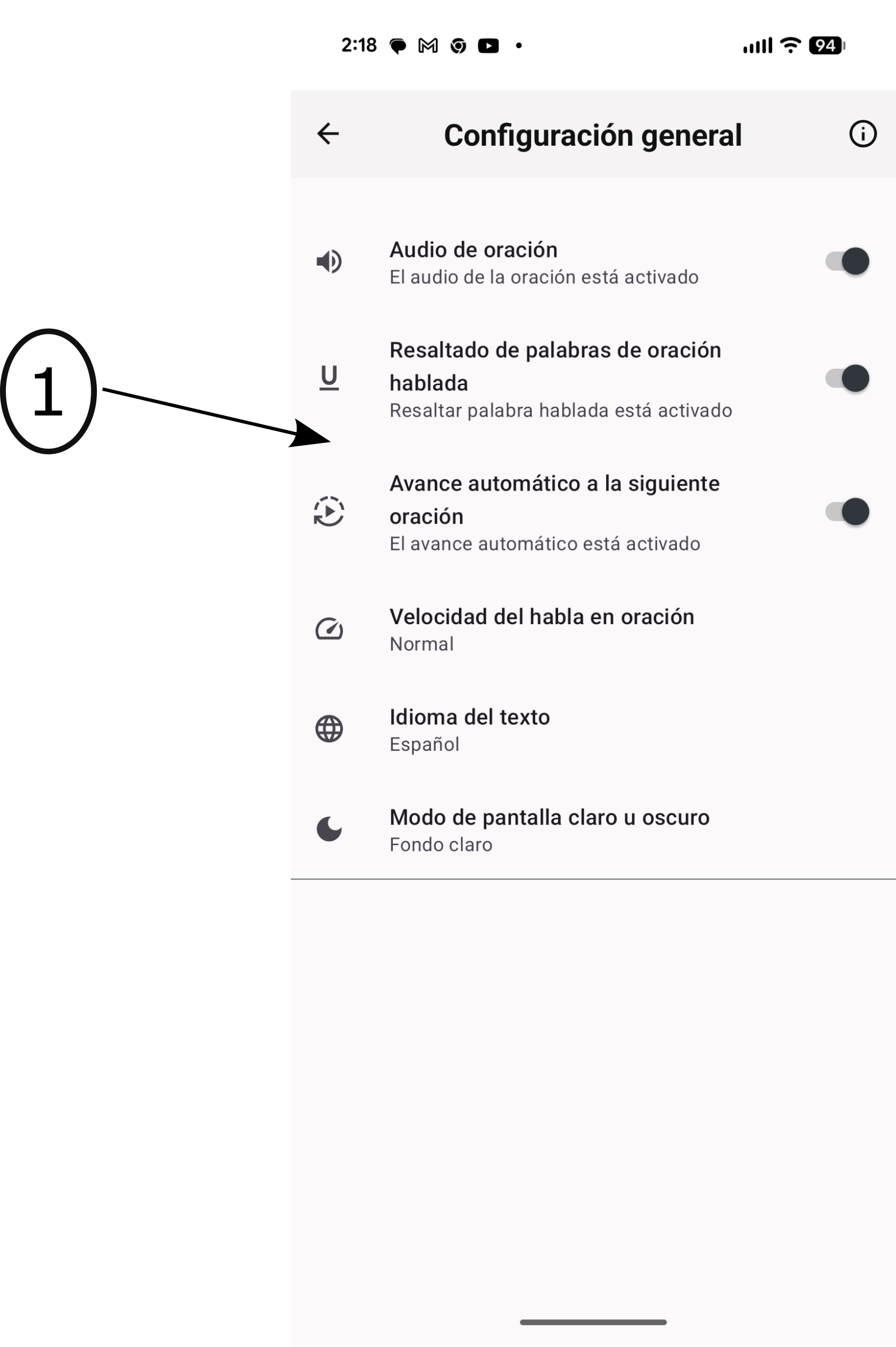The width and height of the screenshot is (896, 1347).
Task: Open the info icon in the header
Action: point(862,134)
